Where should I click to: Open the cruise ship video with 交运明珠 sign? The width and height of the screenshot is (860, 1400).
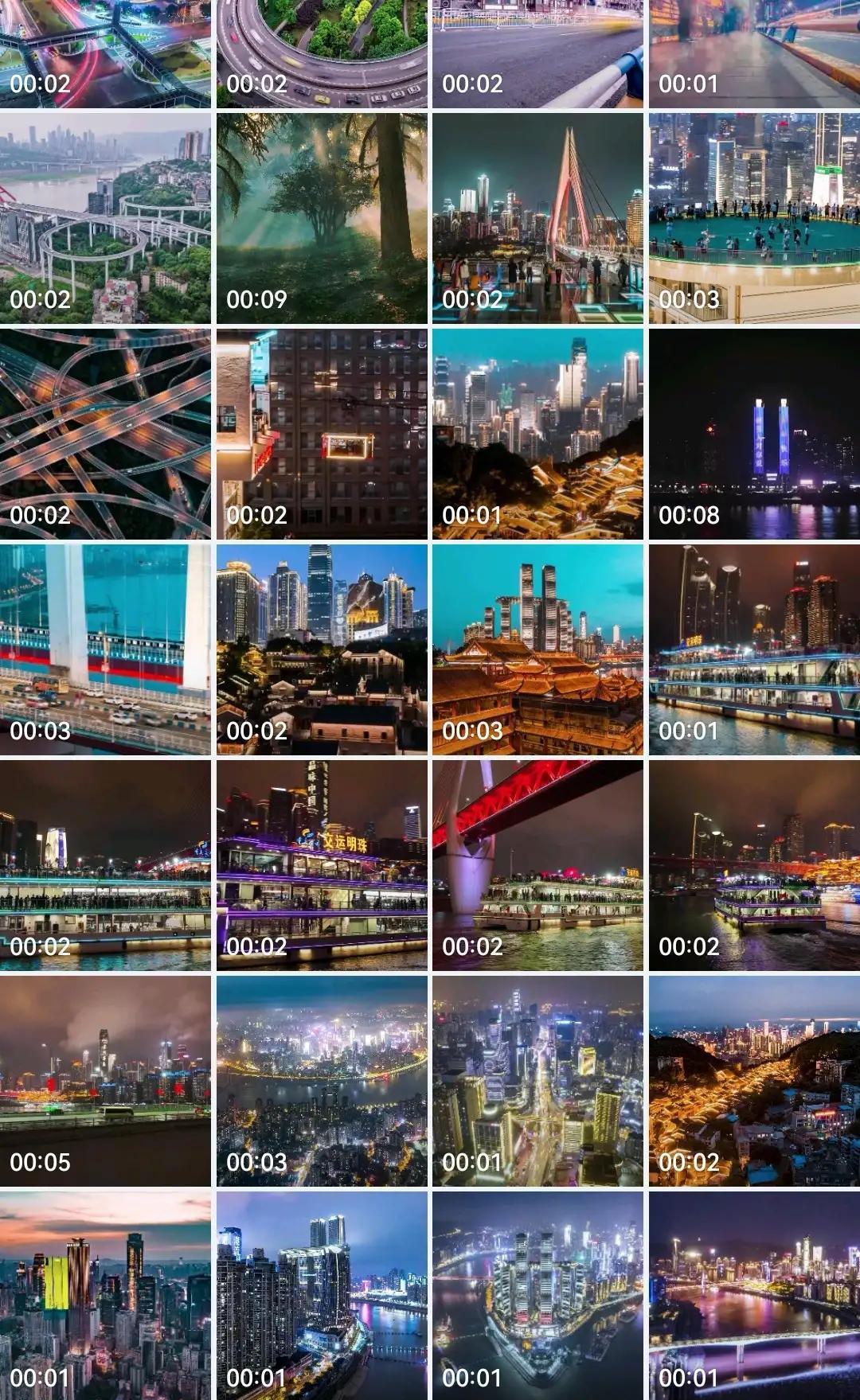point(322,865)
